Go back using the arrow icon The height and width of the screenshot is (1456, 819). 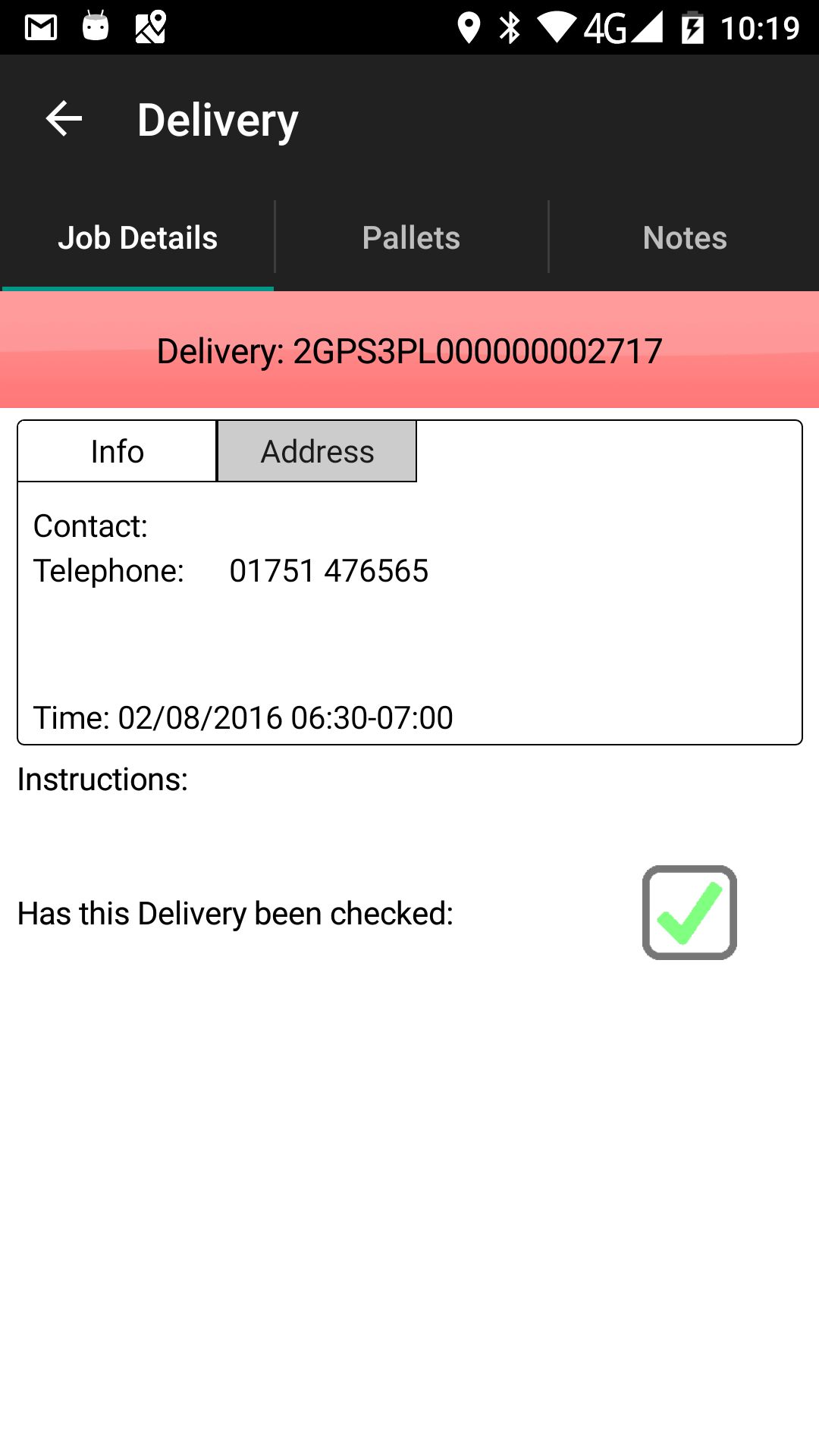click(64, 119)
